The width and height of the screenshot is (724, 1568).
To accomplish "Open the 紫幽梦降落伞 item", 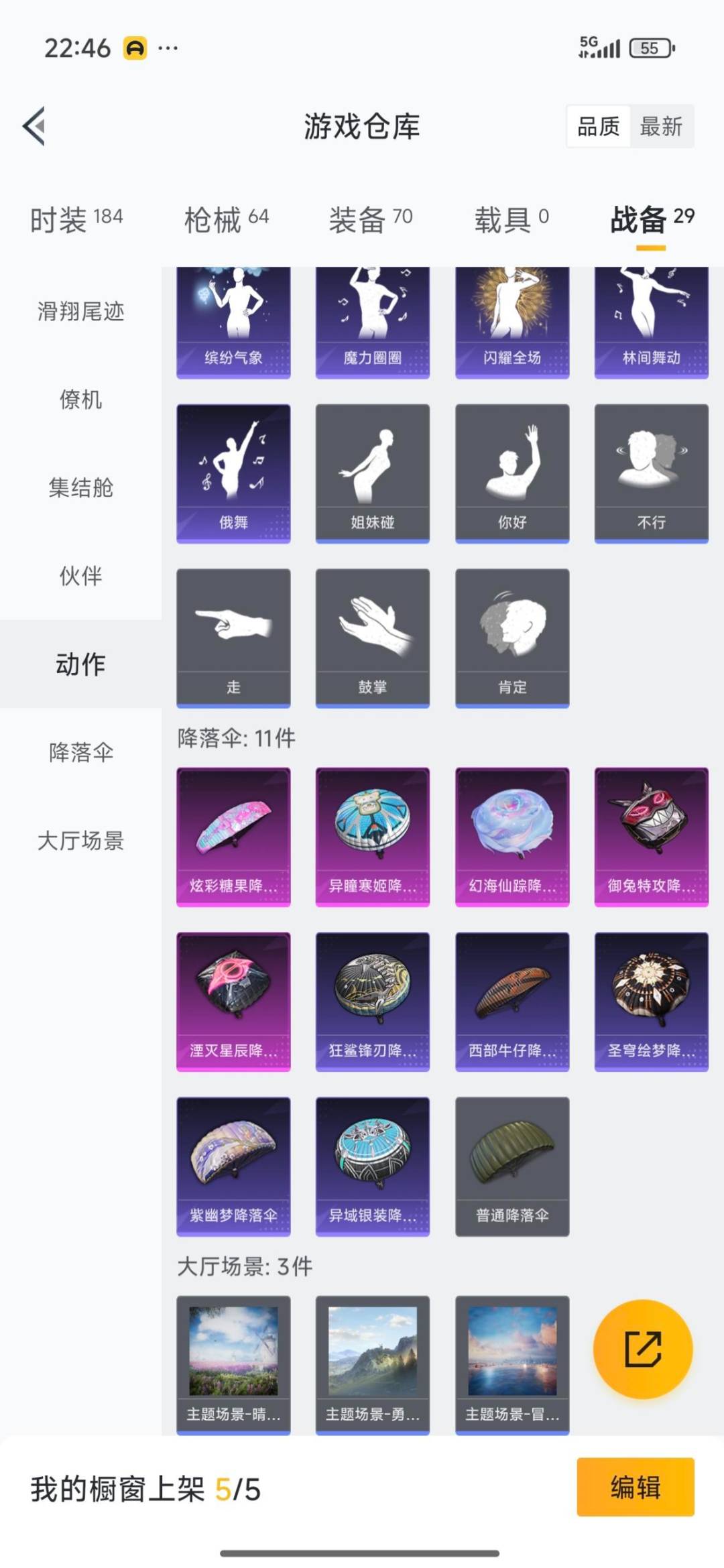I will pos(233,1166).
